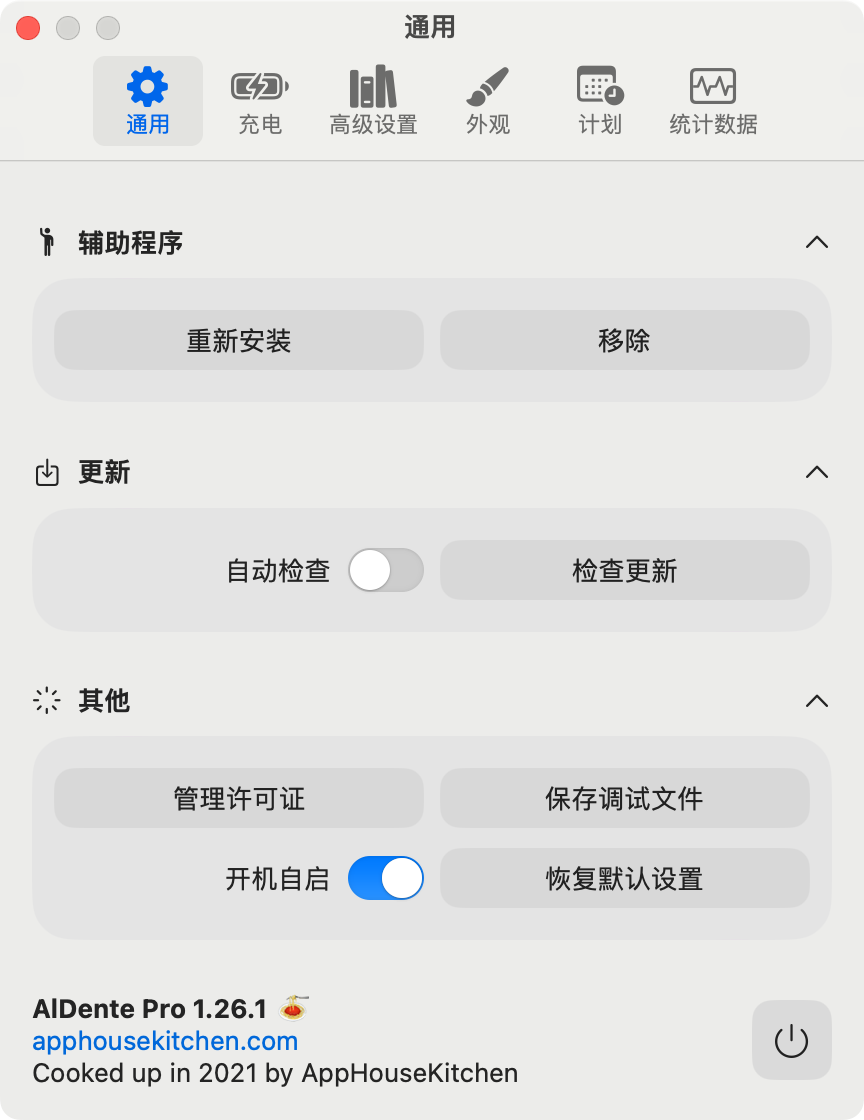Click the 检查更新 button
The width and height of the screenshot is (864, 1120).
pos(625,570)
